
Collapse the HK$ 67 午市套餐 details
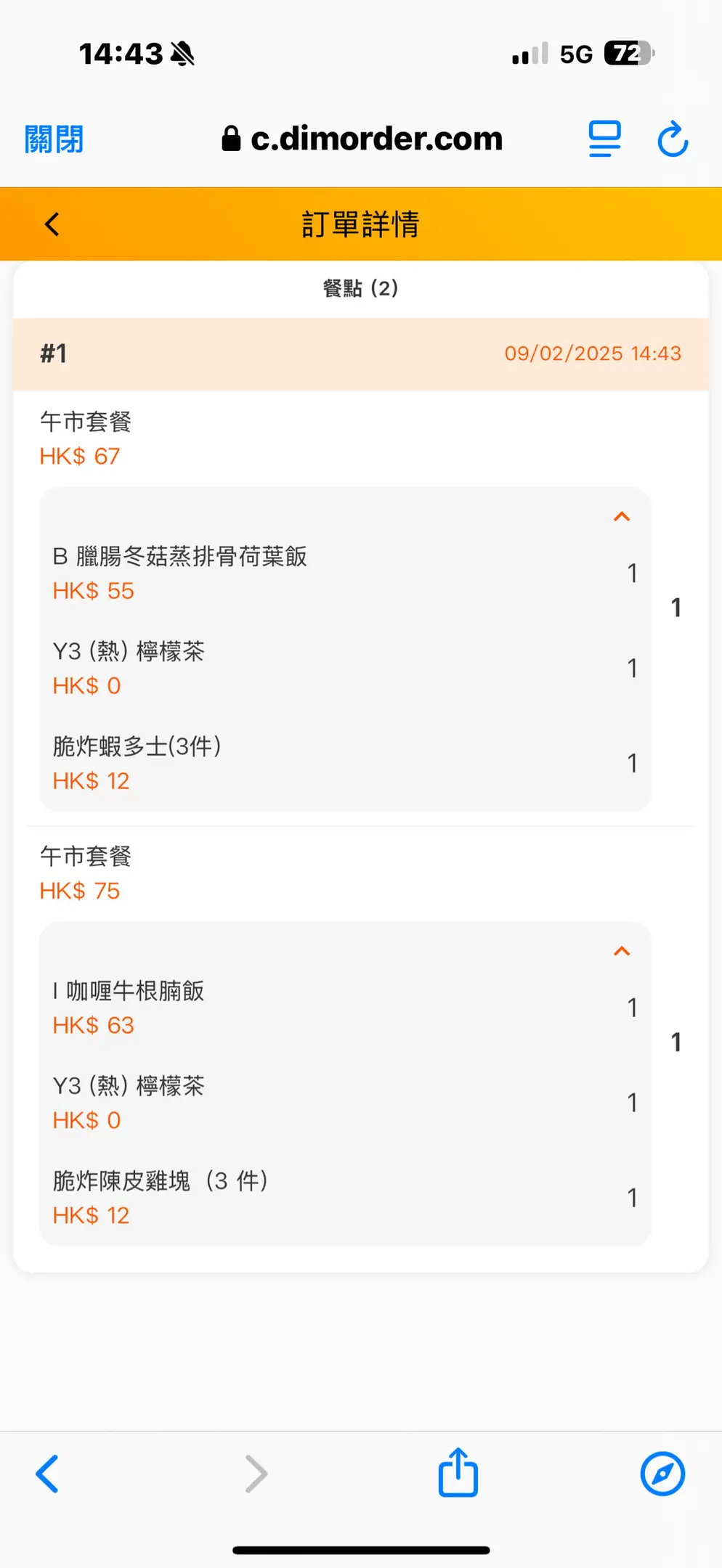[x=622, y=517]
